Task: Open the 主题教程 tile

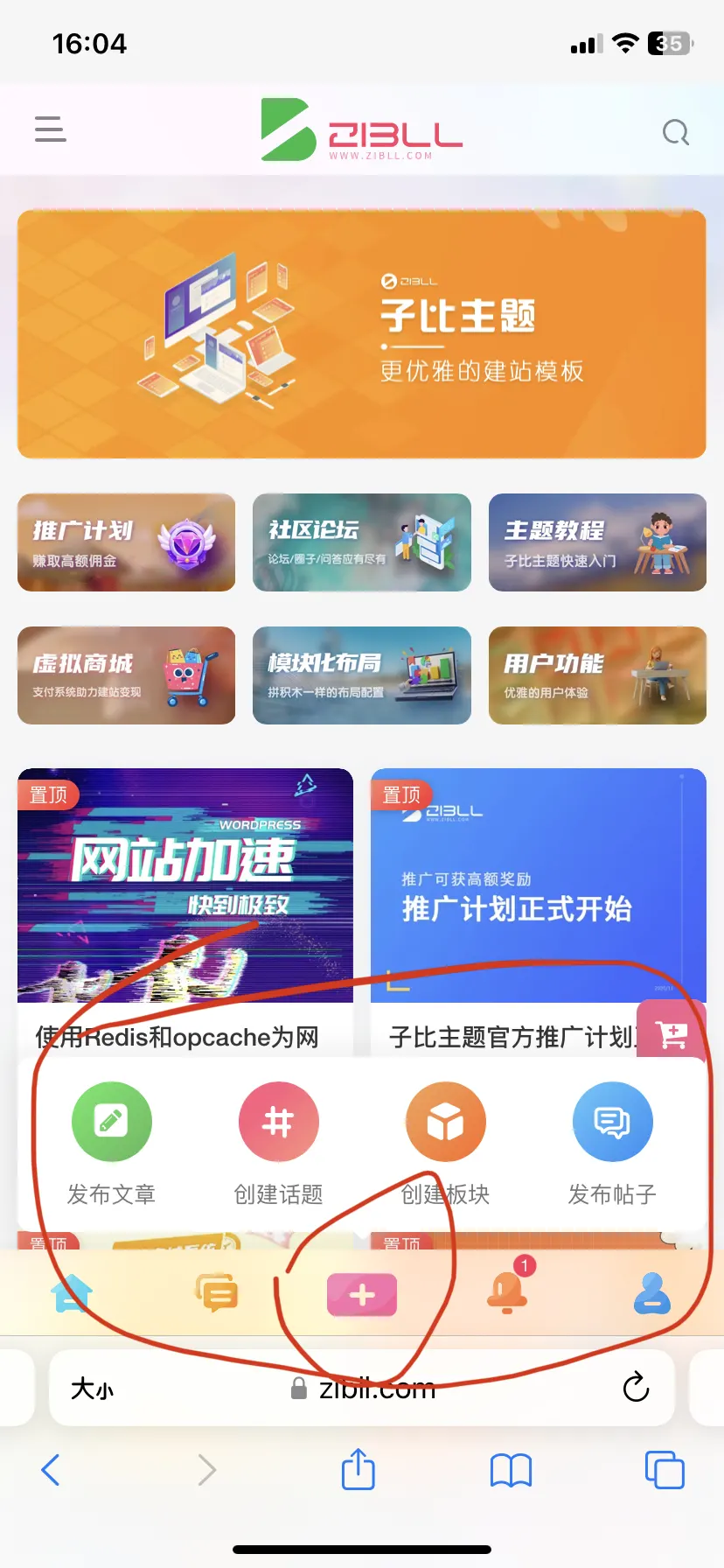Action: (x=597, y=542)
